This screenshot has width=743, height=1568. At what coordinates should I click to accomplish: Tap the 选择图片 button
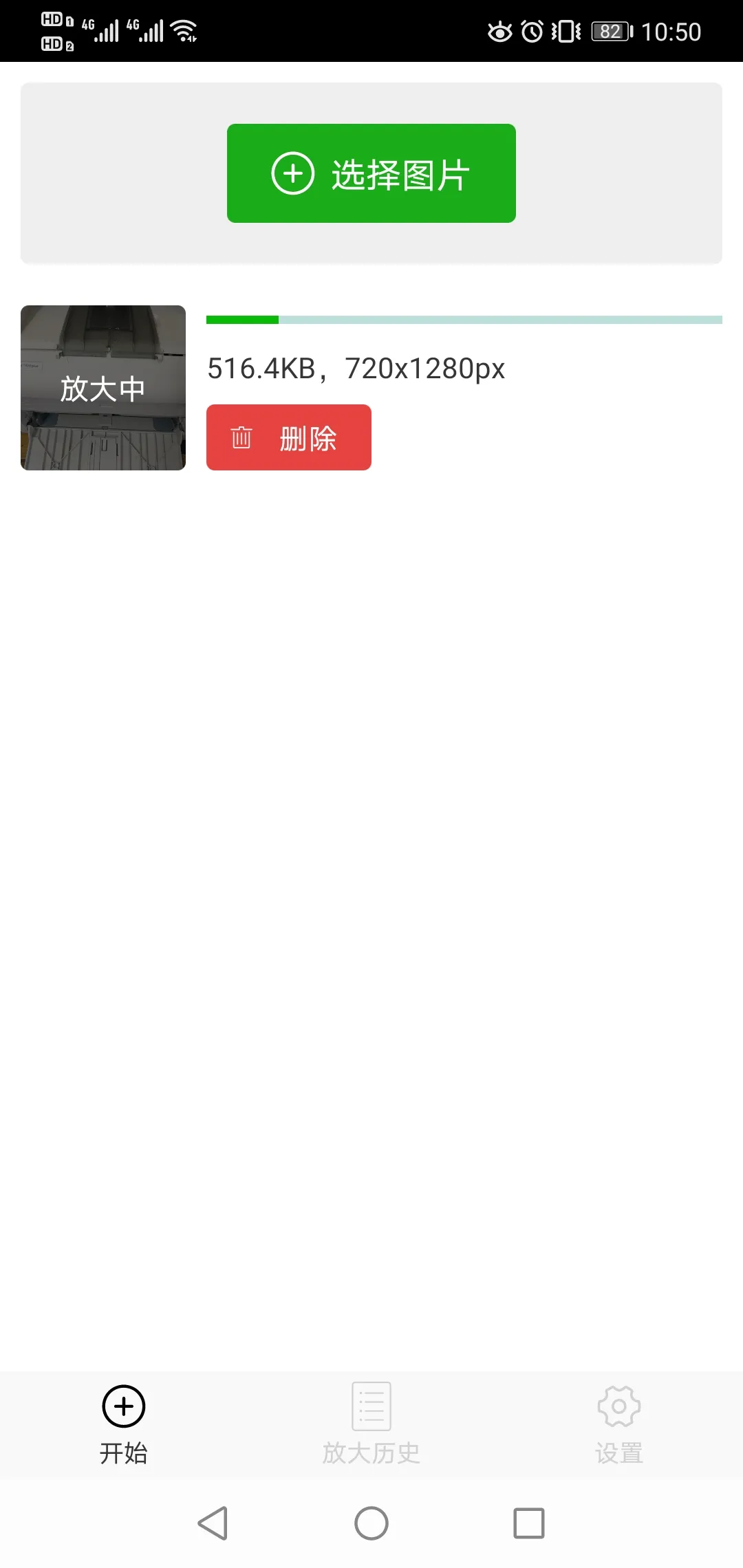point(371,173)
